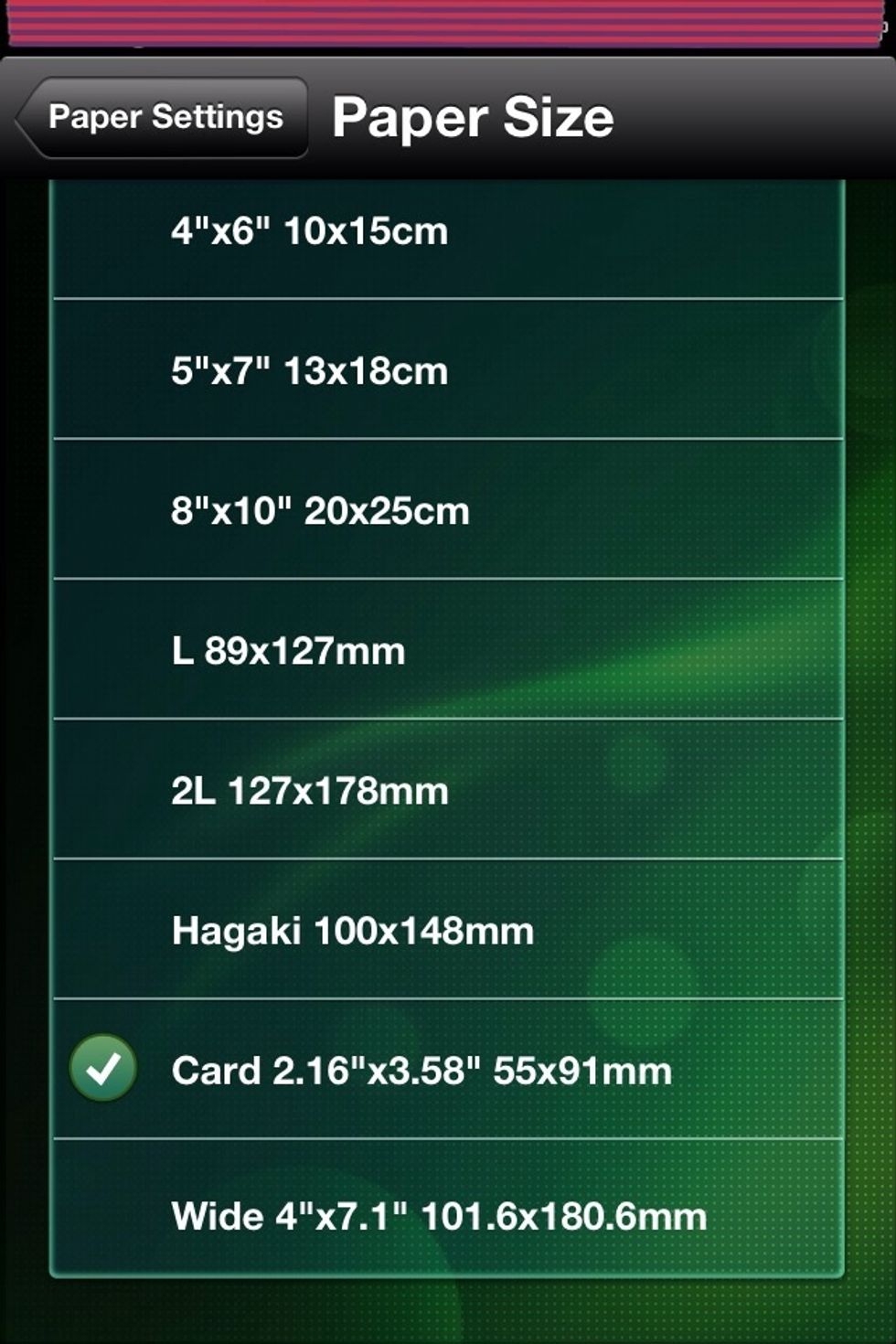896x1344 pixels.
Task: Tap the Paper Size title text
Action: coord(475,116)
